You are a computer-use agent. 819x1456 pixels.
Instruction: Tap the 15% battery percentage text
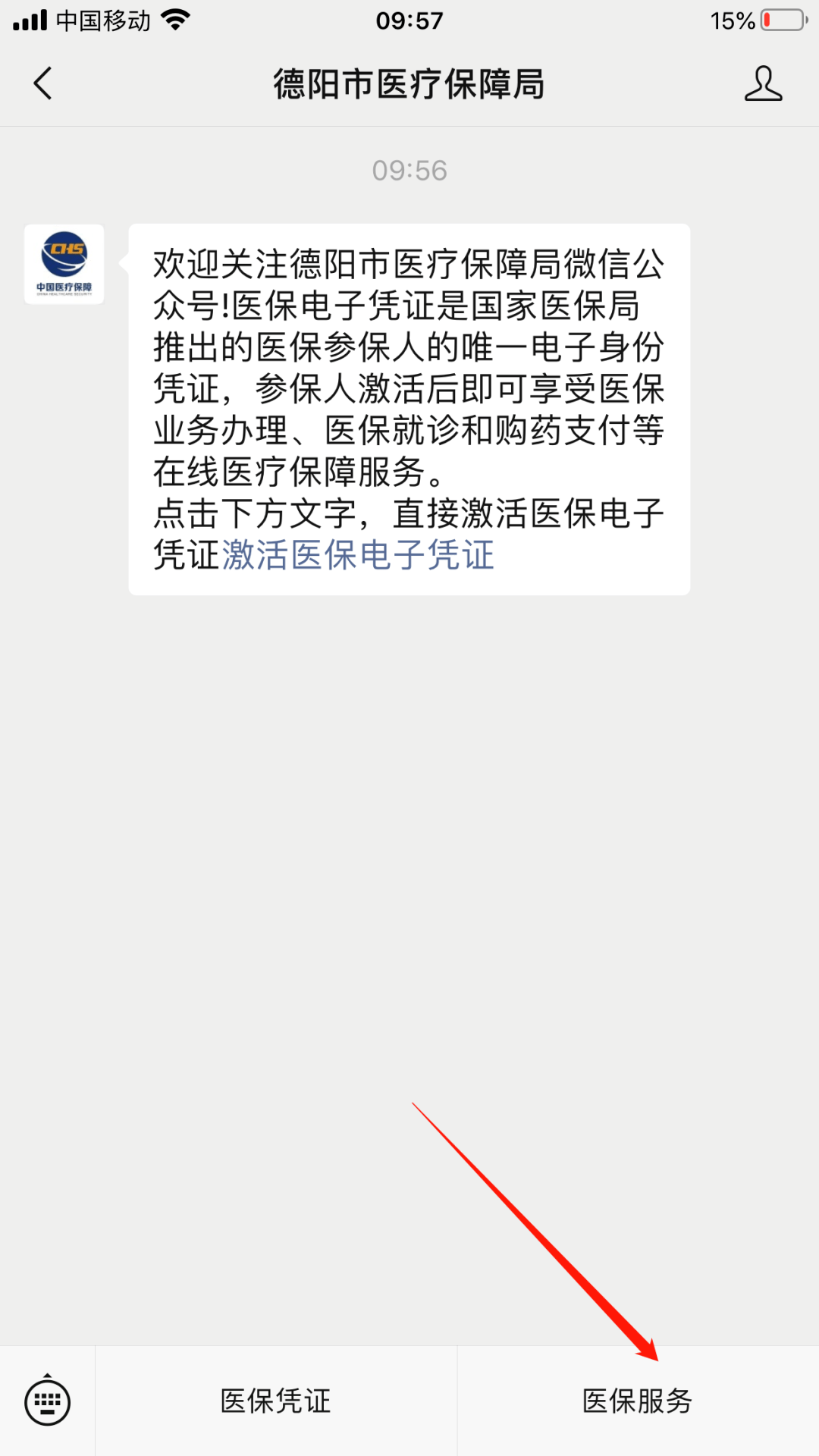click(x=730, y=20)
